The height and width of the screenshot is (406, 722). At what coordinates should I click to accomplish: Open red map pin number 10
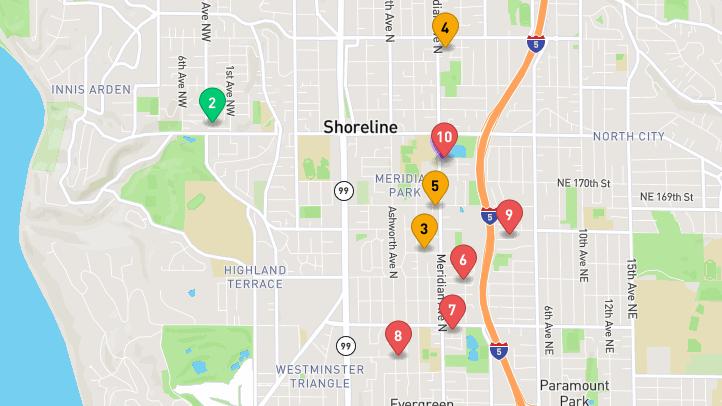[445, 138]
